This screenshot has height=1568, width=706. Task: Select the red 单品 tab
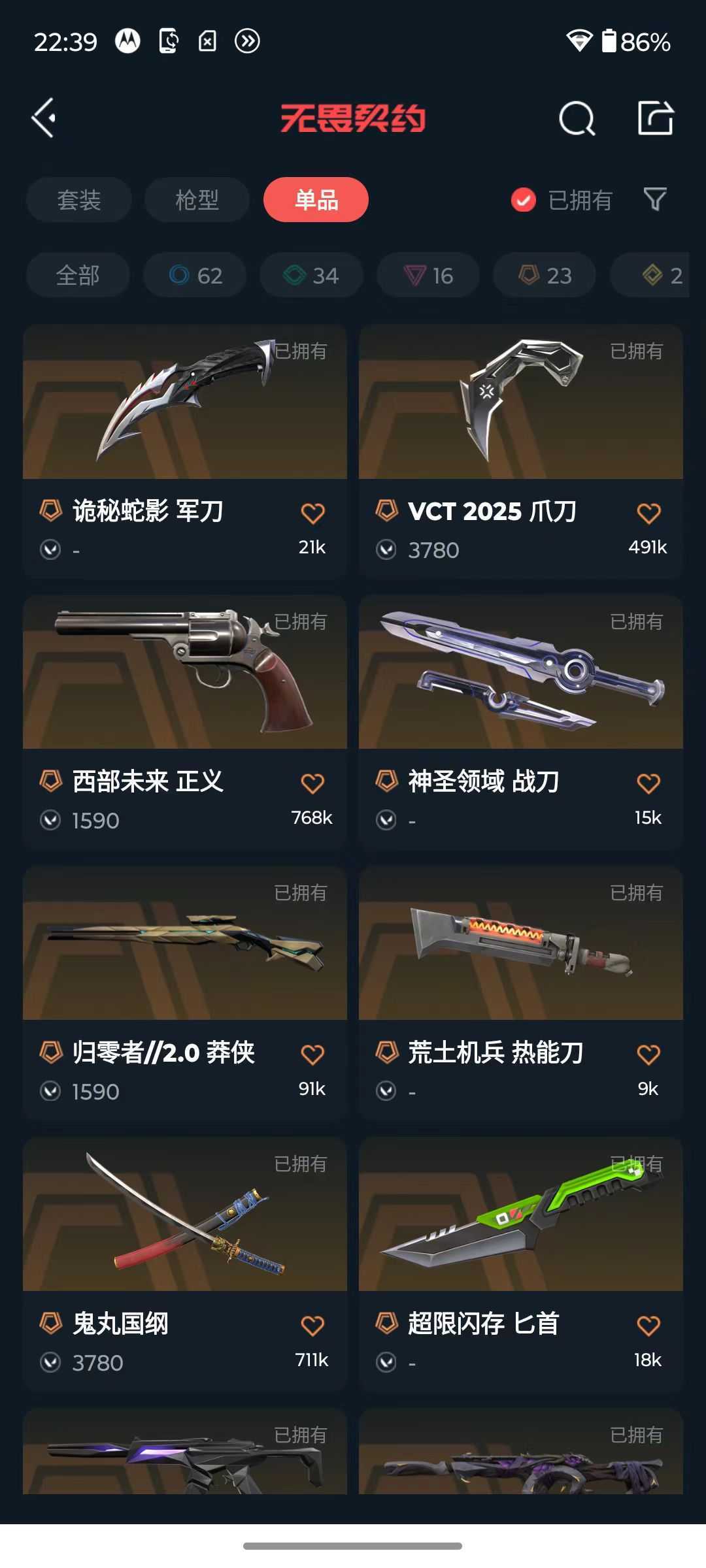tap(314, 200)
